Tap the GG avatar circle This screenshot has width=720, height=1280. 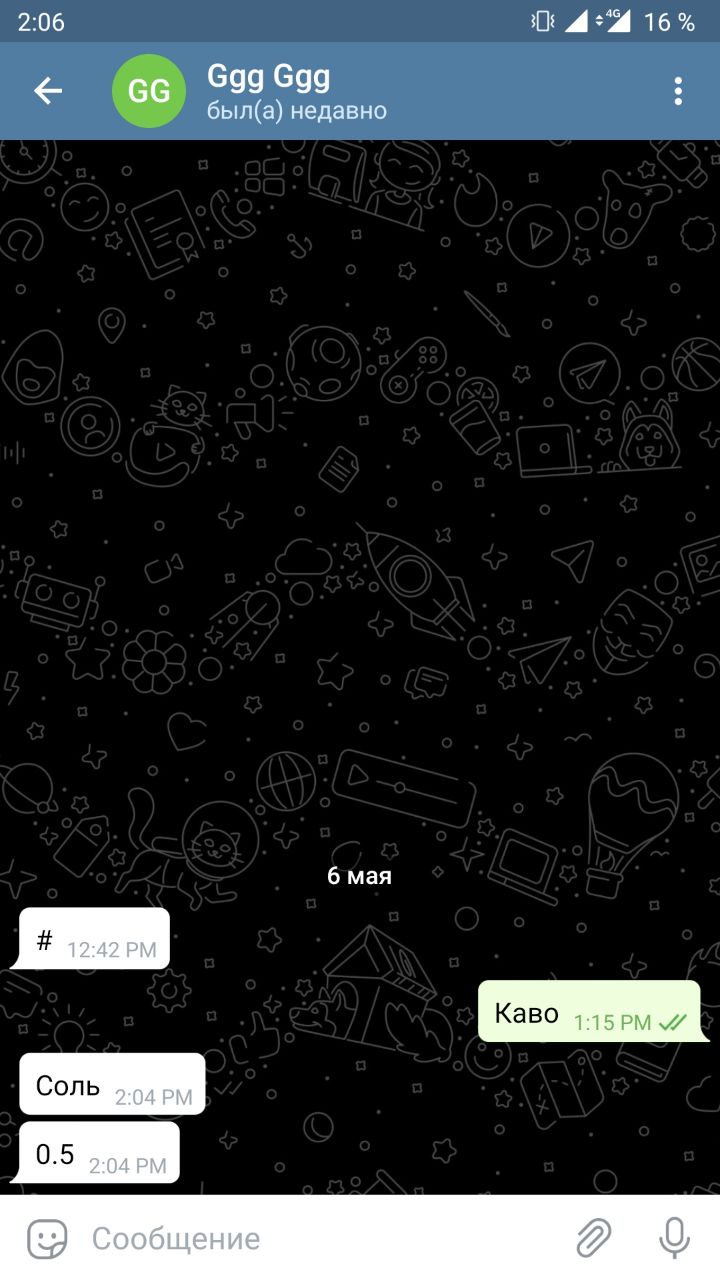[x=149, y=91]
